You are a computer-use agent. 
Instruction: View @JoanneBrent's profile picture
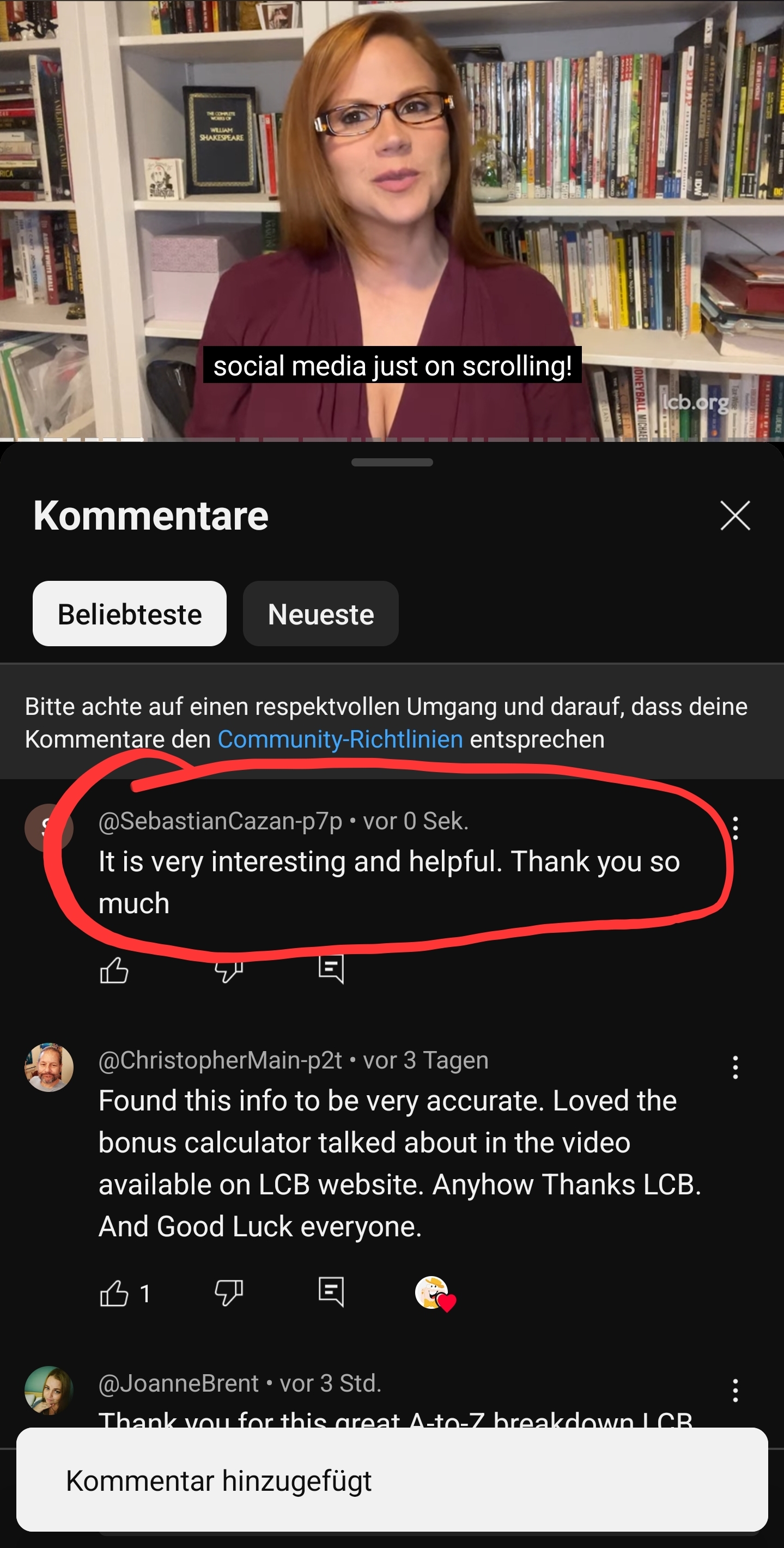pos(48,1390)
